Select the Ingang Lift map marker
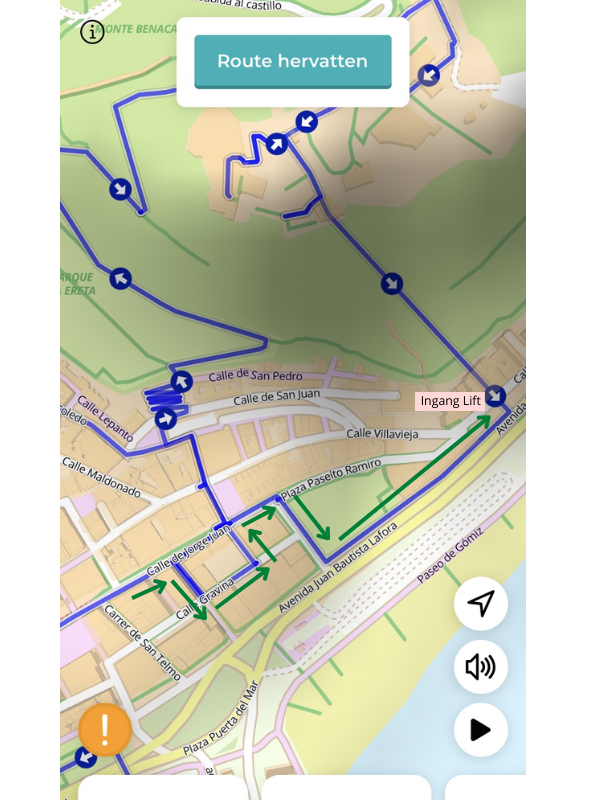Viewport: 600px width, 800px height. tap(494, 398)
